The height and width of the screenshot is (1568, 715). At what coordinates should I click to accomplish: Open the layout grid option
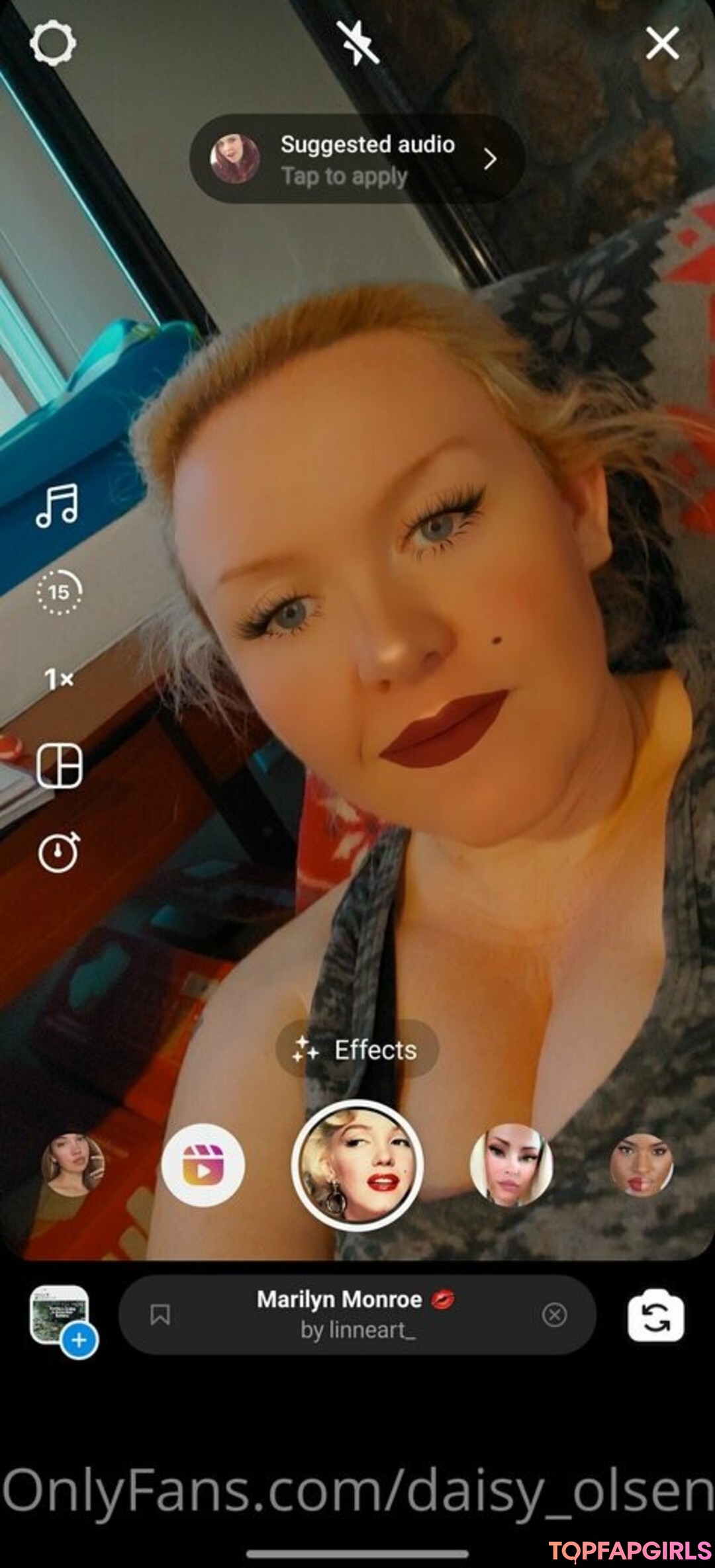[x=59, y=766]
